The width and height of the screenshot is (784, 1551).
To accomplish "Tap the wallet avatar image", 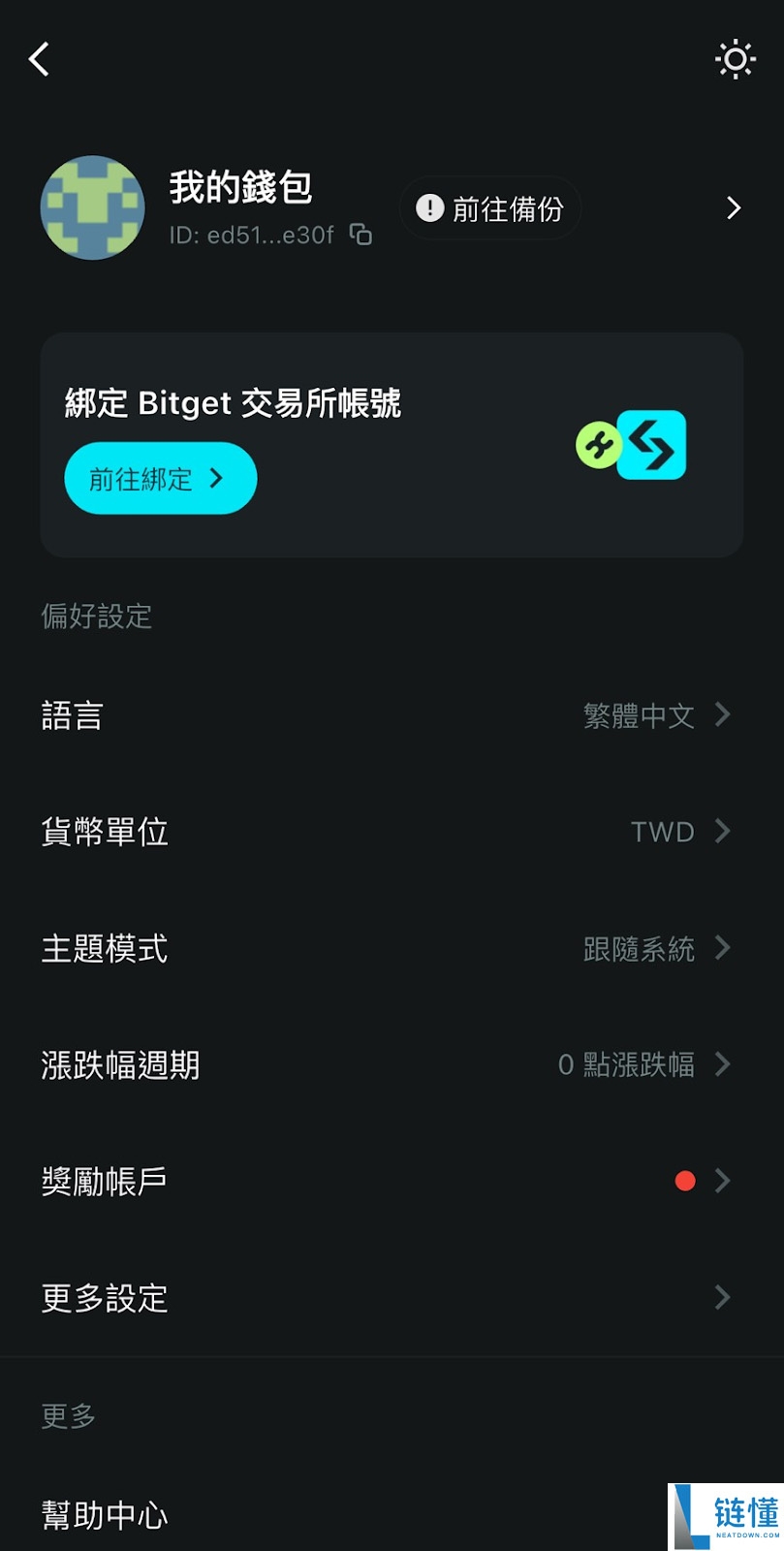I will click(92, 207).
